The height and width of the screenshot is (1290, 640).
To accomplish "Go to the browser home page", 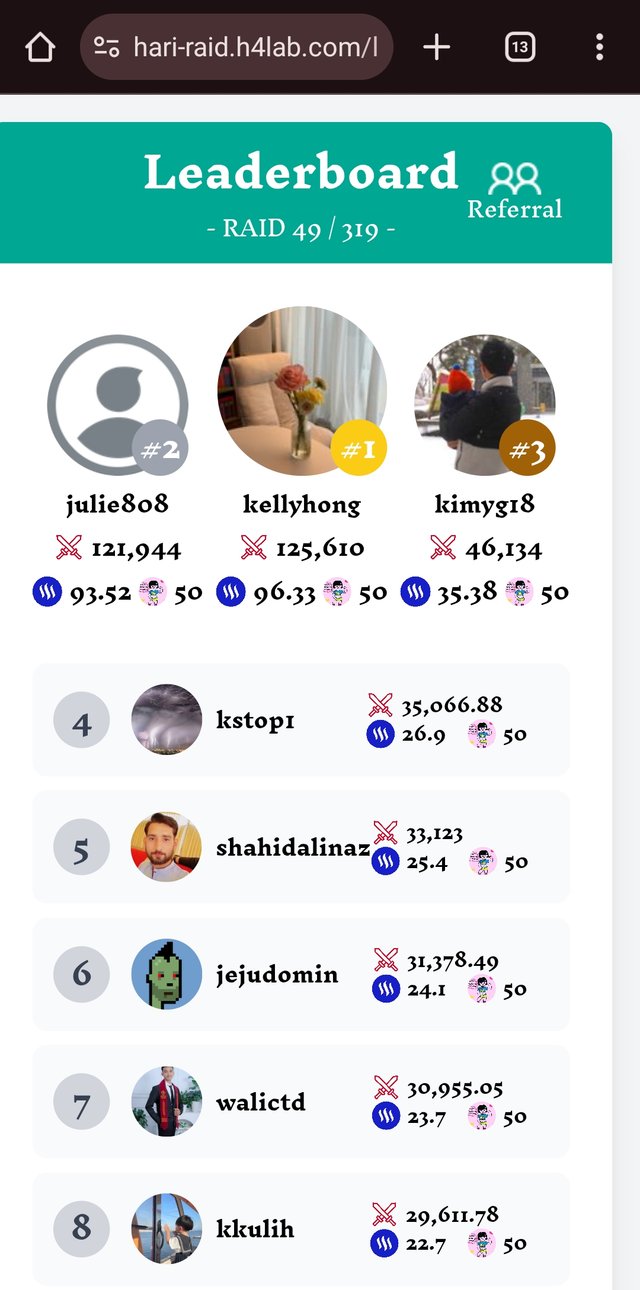I will 40,47.
